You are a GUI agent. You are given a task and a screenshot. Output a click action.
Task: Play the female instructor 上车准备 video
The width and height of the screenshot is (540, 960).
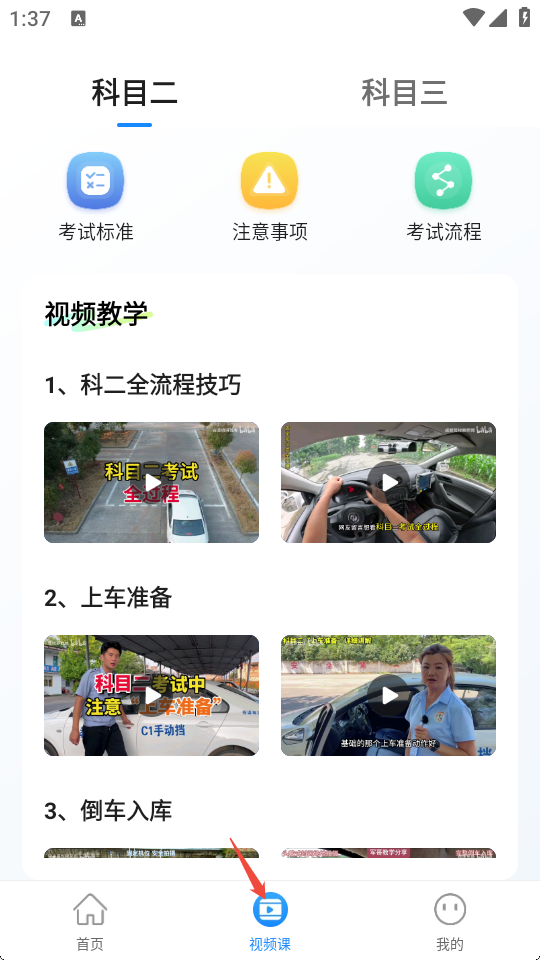click(388, 695)
